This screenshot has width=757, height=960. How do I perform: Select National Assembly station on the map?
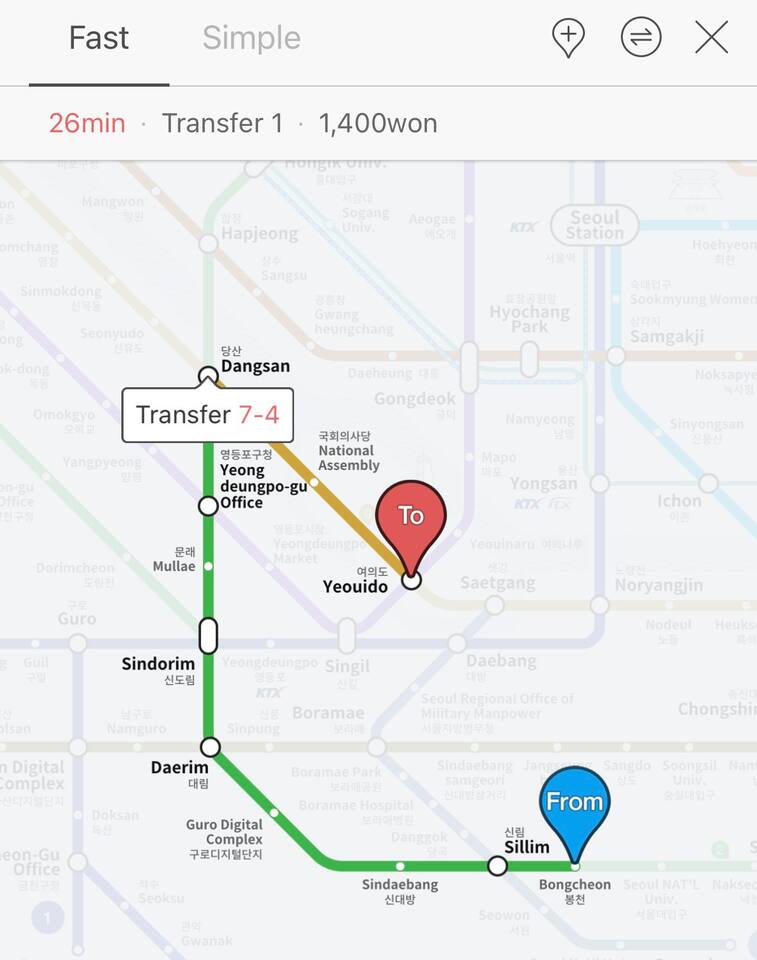point(314,482)
